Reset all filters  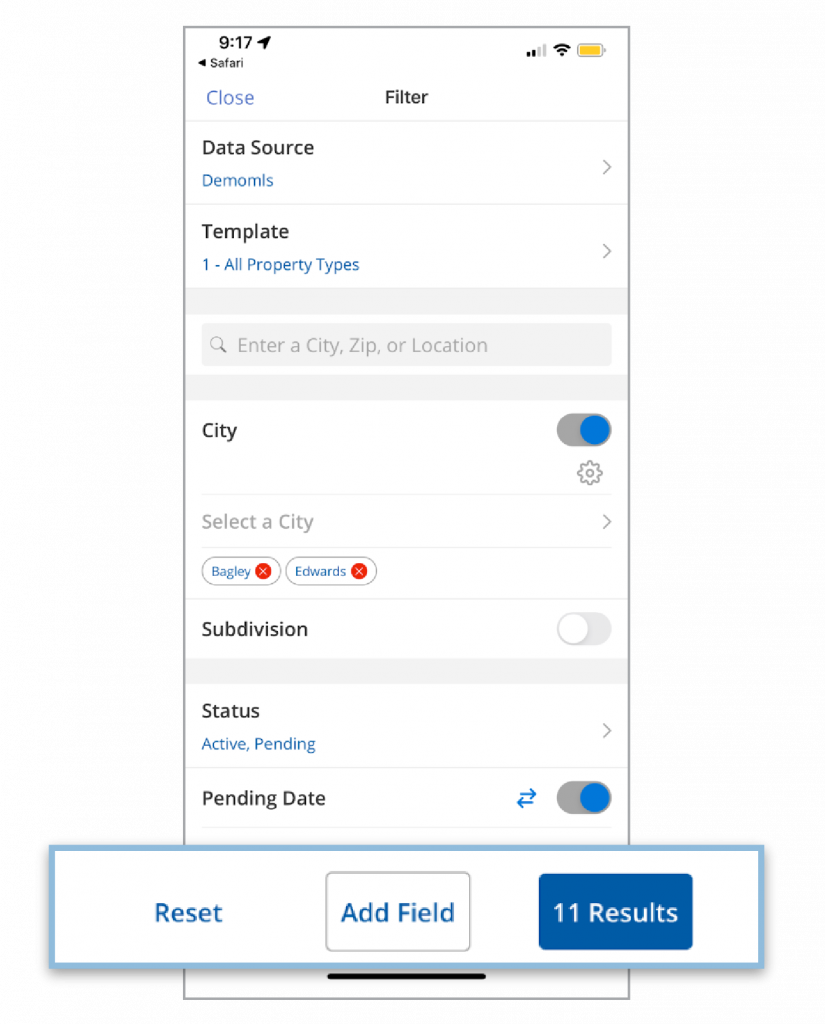pyautogui.click(x=188, y=912)
